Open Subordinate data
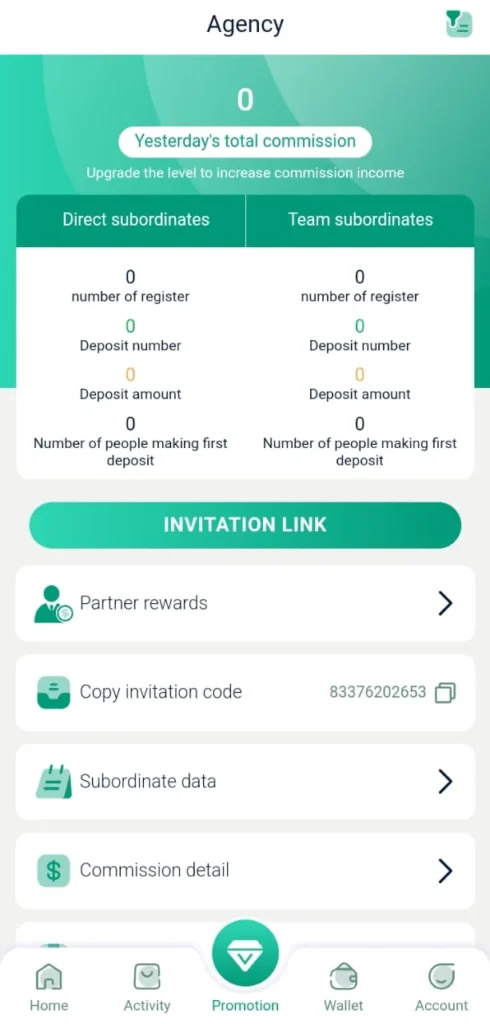The image size is (490, 1024). tap(245, 781)
